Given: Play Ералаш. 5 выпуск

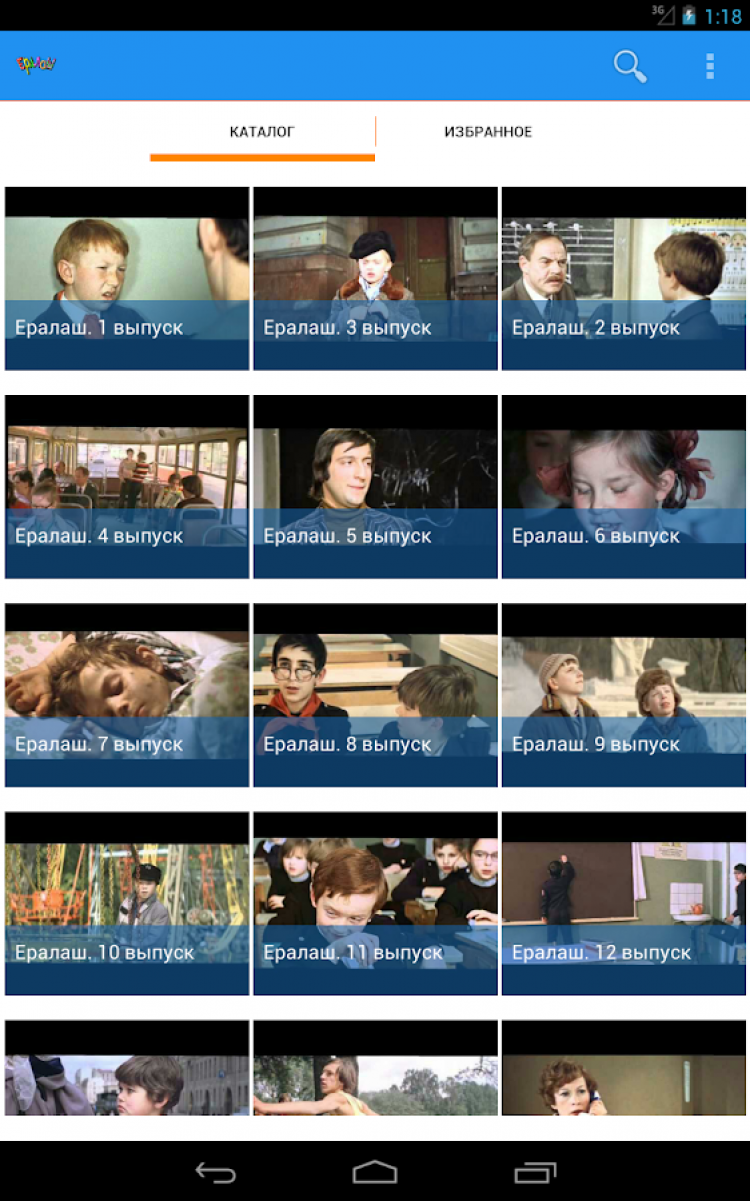Looking at the screenshot, I should [x=375, y=487].
